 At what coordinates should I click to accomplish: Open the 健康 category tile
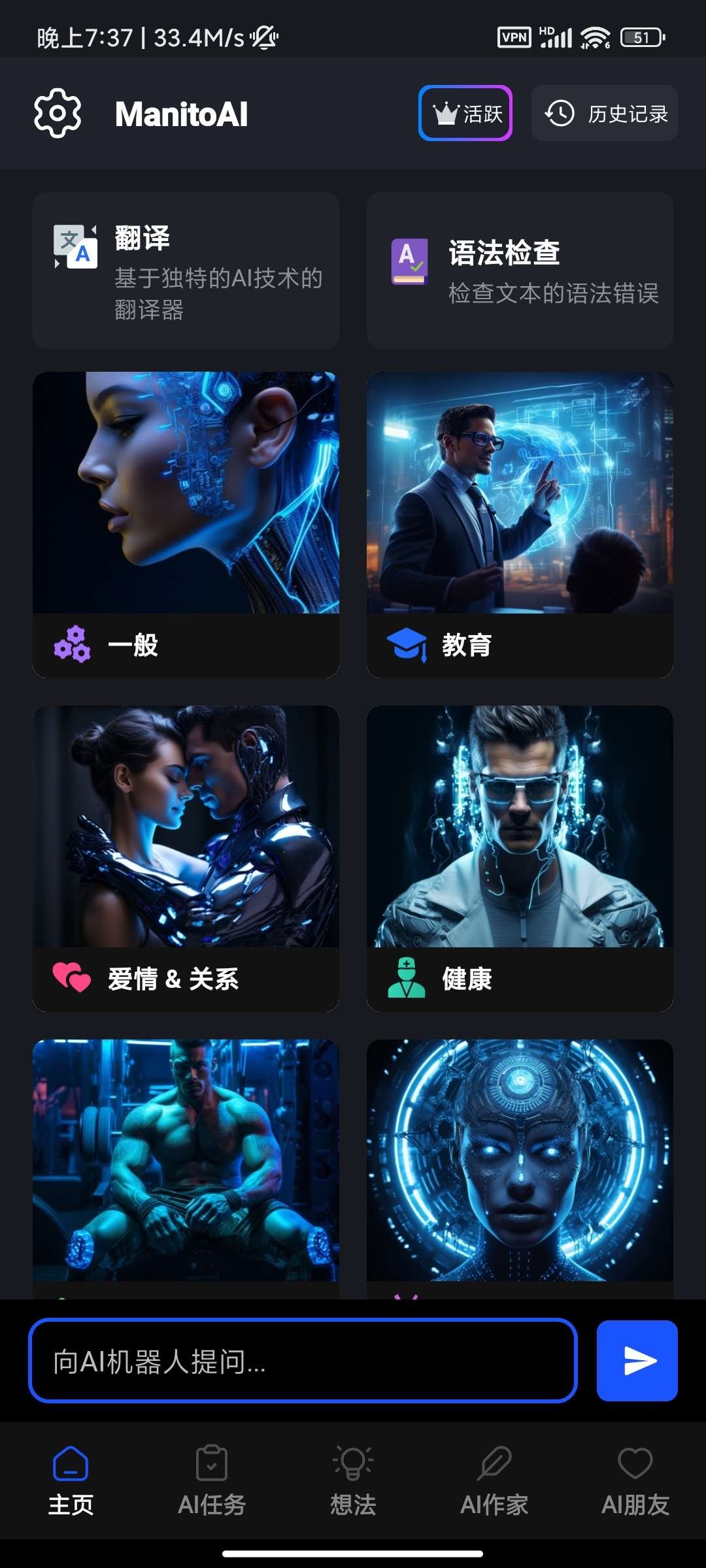coord(520,858)
